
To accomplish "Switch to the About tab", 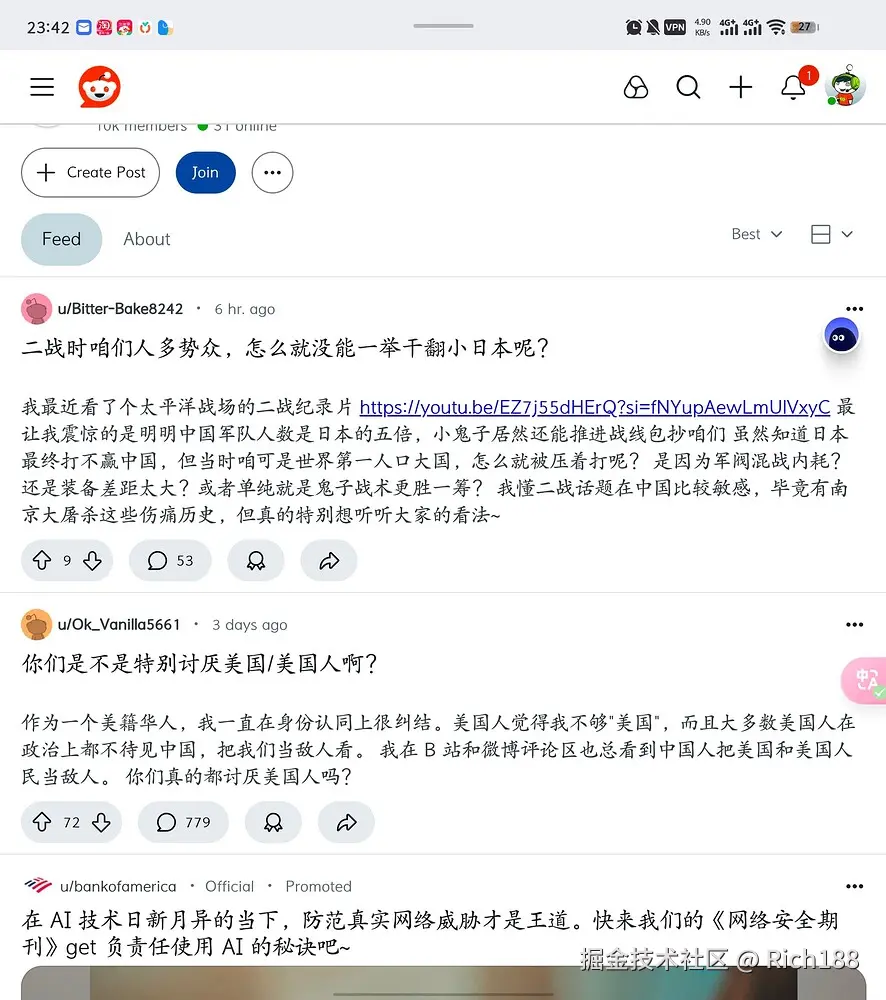I will pyautogui.click(x=146, y=239).
